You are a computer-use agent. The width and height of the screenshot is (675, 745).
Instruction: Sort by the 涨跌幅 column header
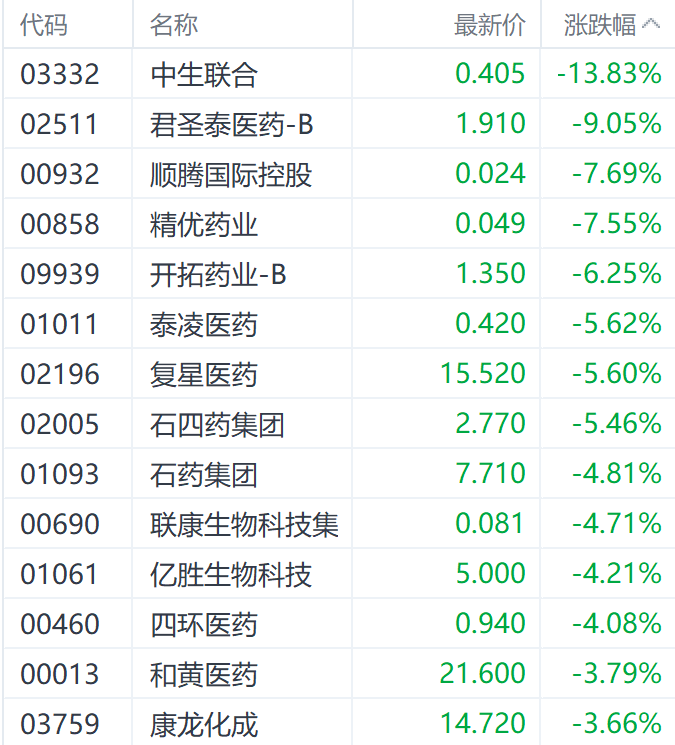pyautogui.click(x=611, y=25)
